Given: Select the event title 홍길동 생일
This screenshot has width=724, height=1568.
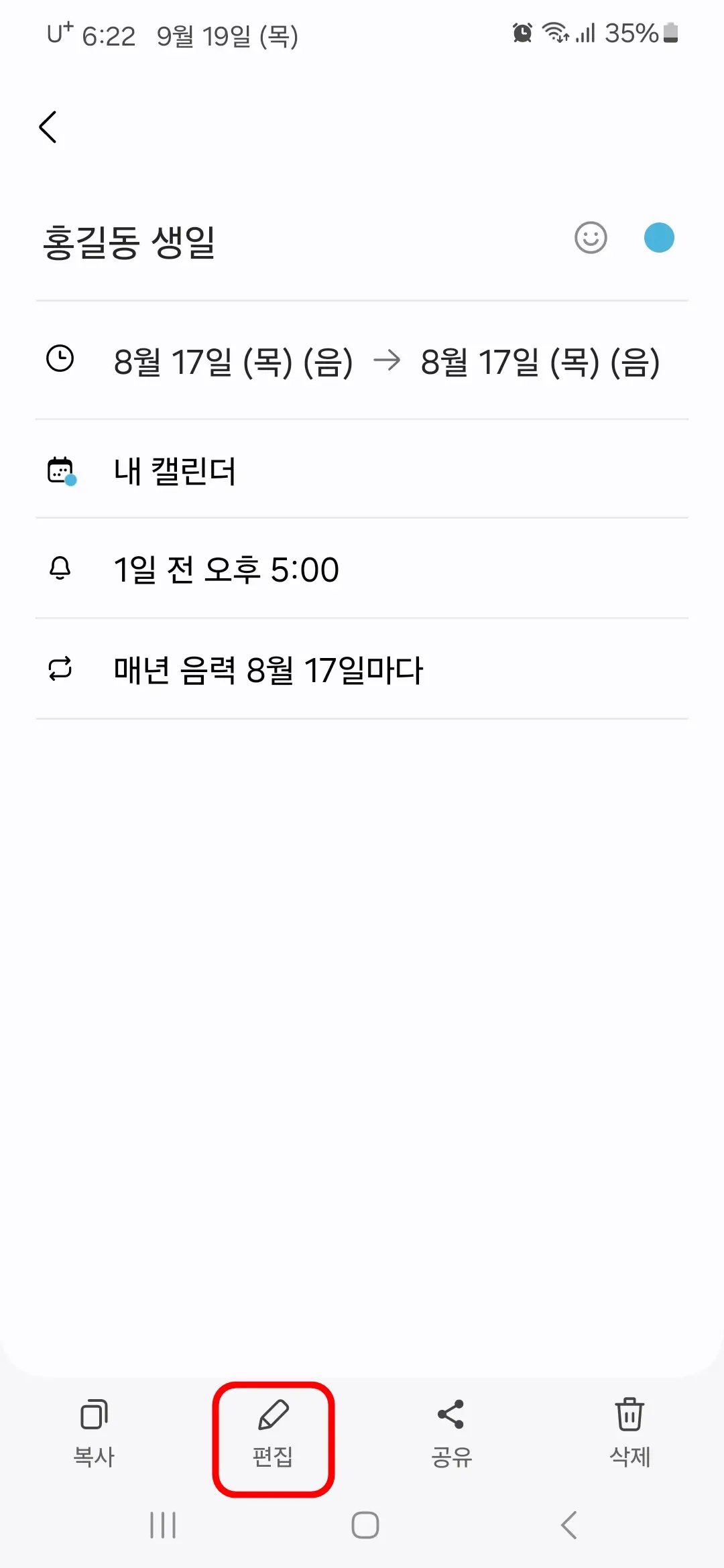Looking at the screenshot, I should 129,241.
